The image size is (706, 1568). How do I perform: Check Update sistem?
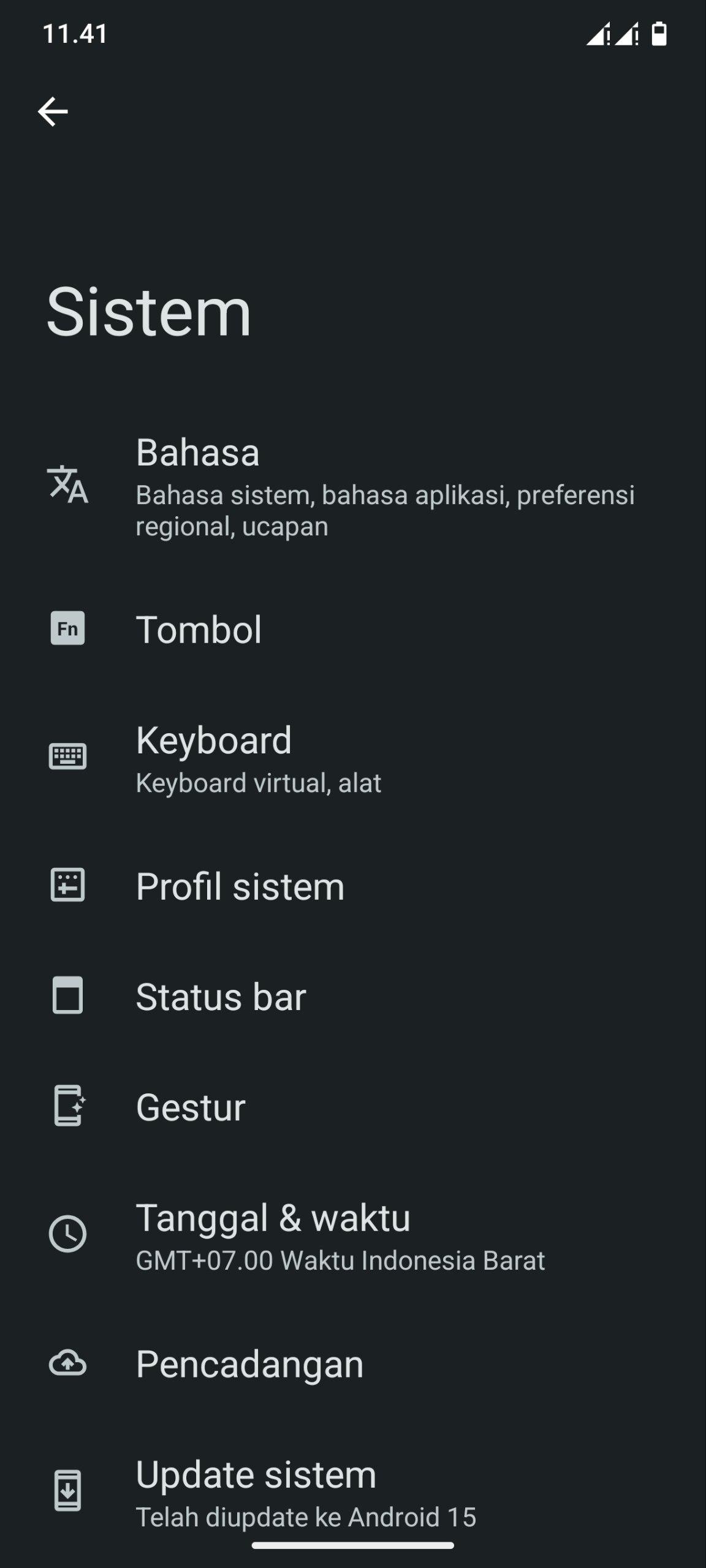(353, 1493)
